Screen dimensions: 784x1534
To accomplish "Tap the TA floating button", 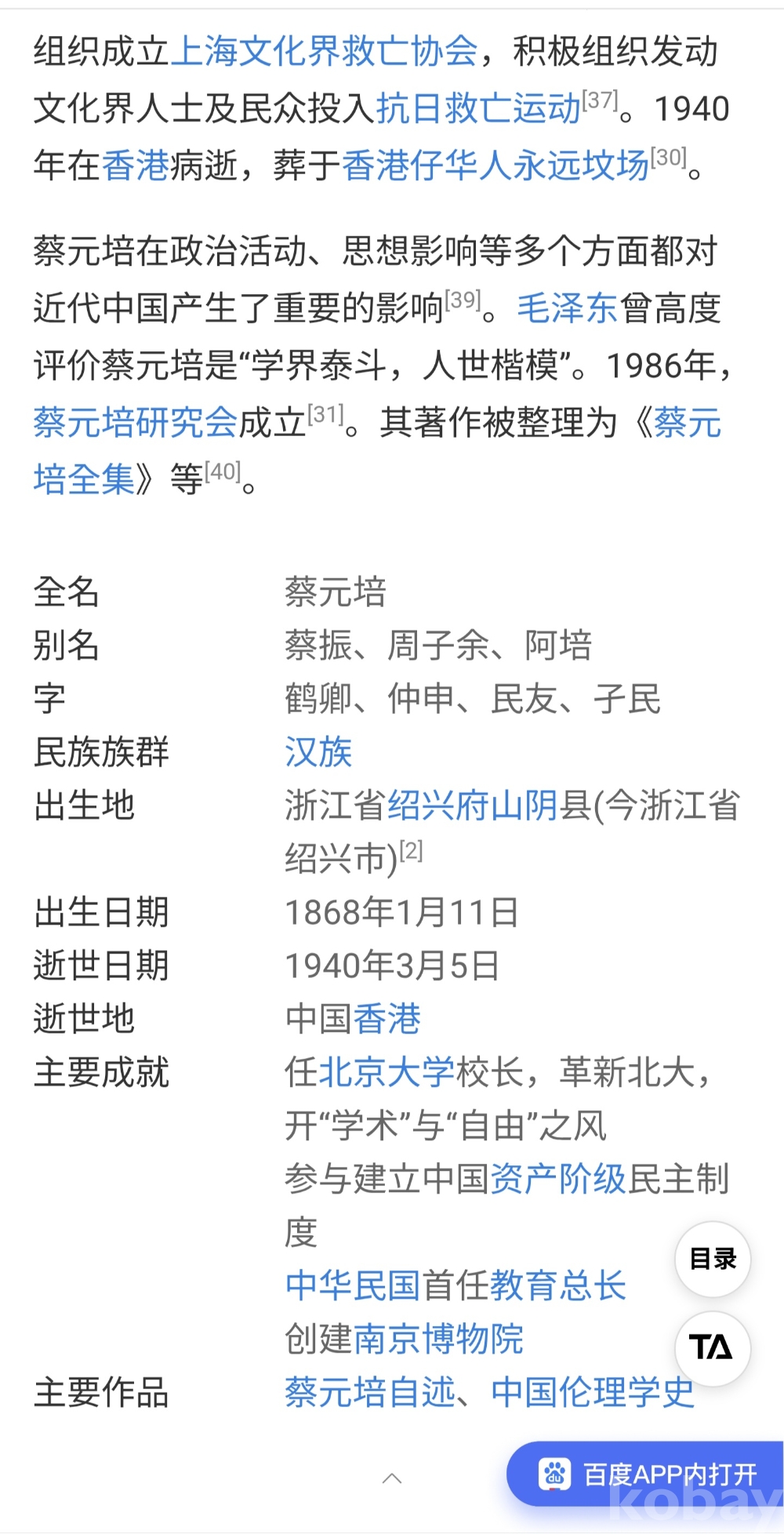I will (x=713, y=1348).
